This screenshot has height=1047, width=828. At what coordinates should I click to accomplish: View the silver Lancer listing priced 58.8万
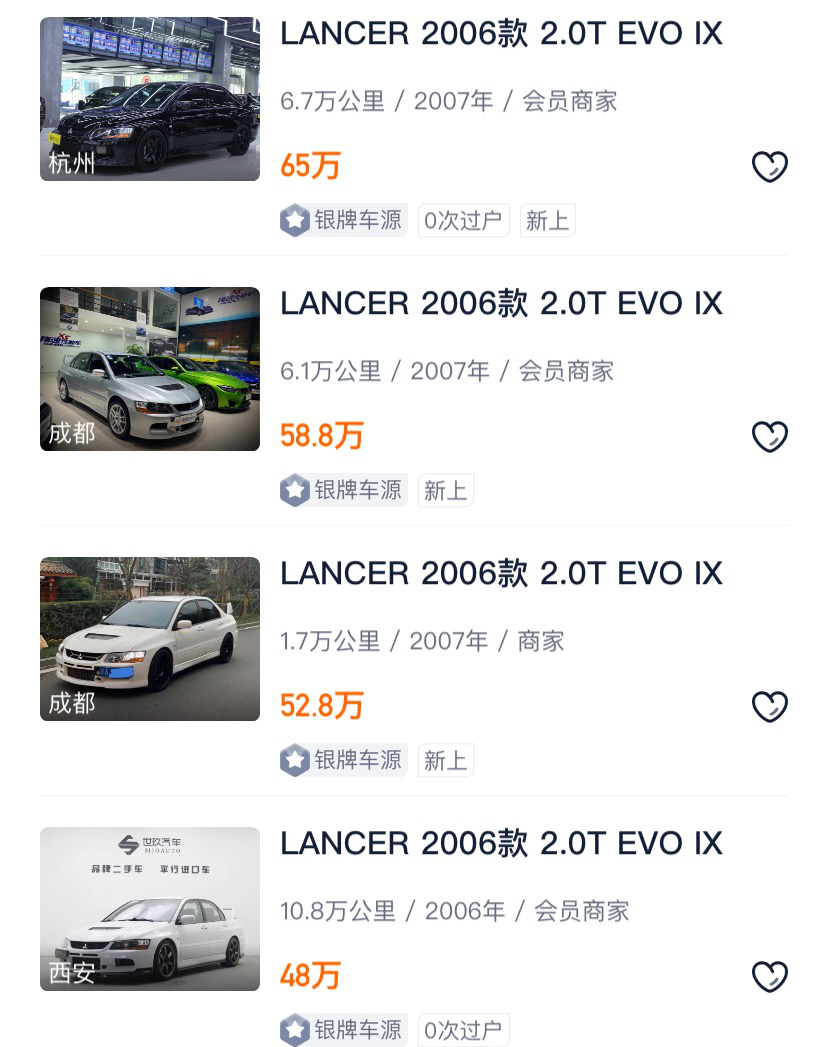tap(500, 304)
